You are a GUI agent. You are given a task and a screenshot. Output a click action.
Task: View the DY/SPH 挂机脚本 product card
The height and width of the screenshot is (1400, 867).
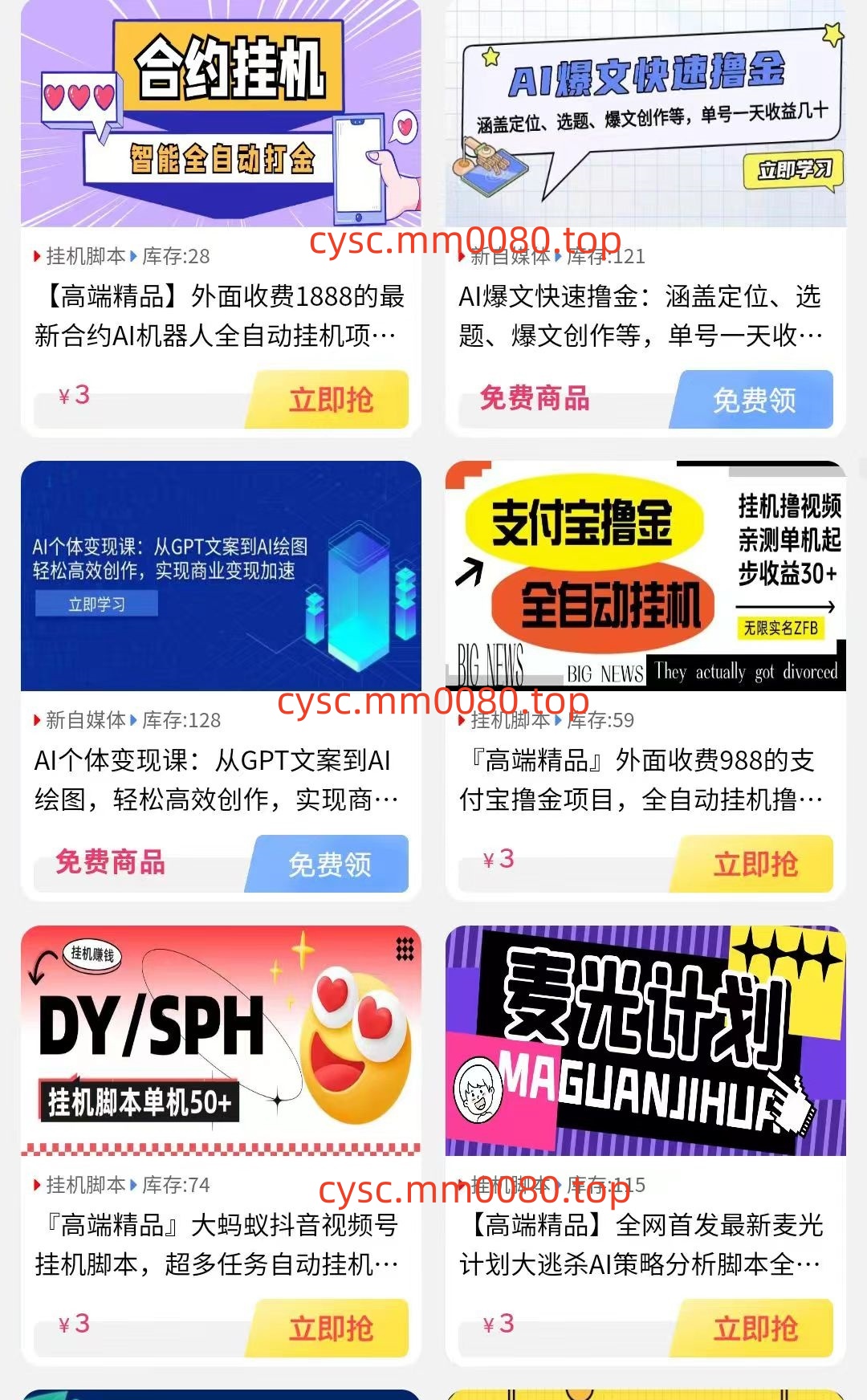221,1040
